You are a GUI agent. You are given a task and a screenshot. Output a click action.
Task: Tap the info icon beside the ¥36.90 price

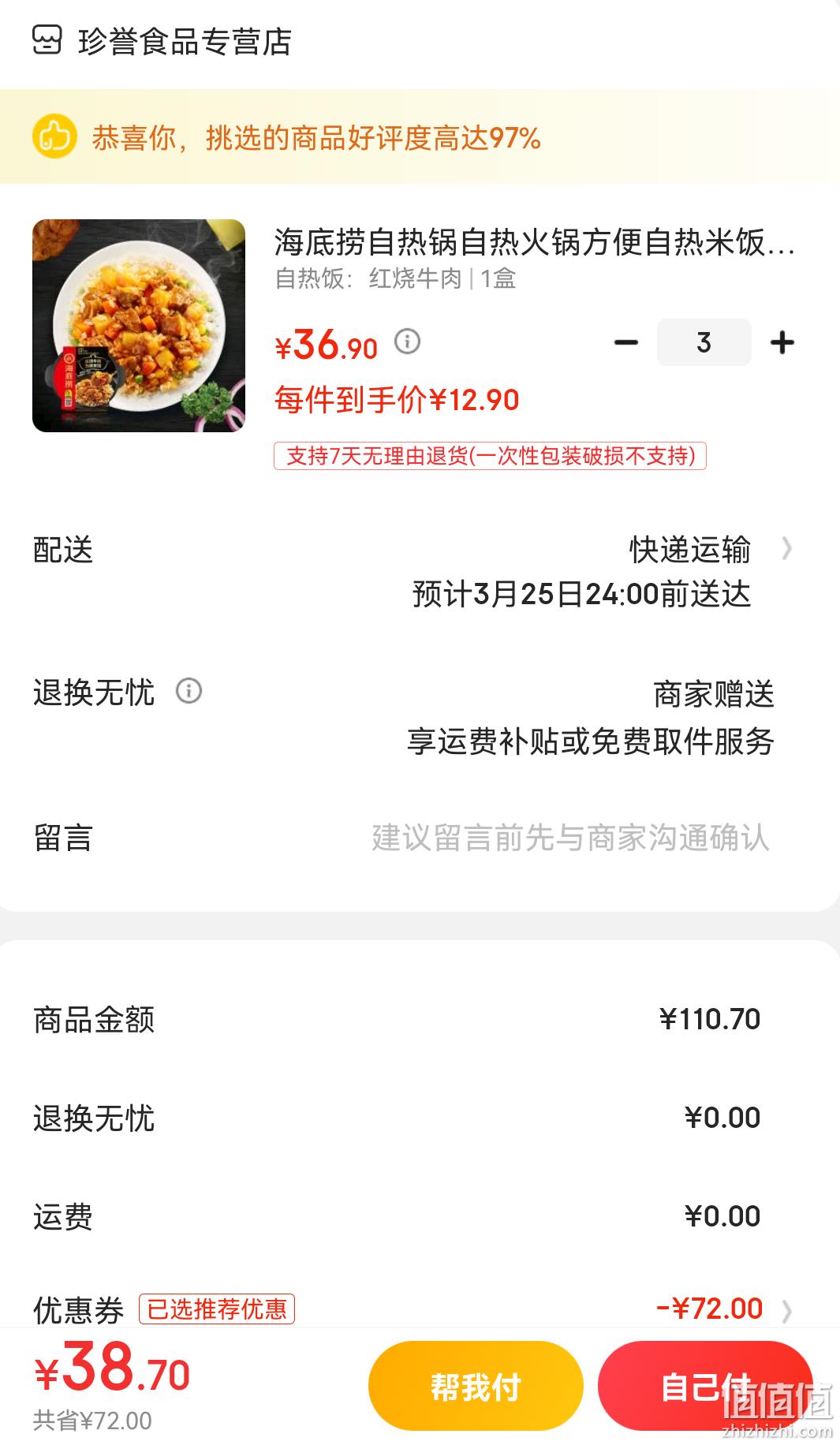pyautogui.click(x=407, y=342)
